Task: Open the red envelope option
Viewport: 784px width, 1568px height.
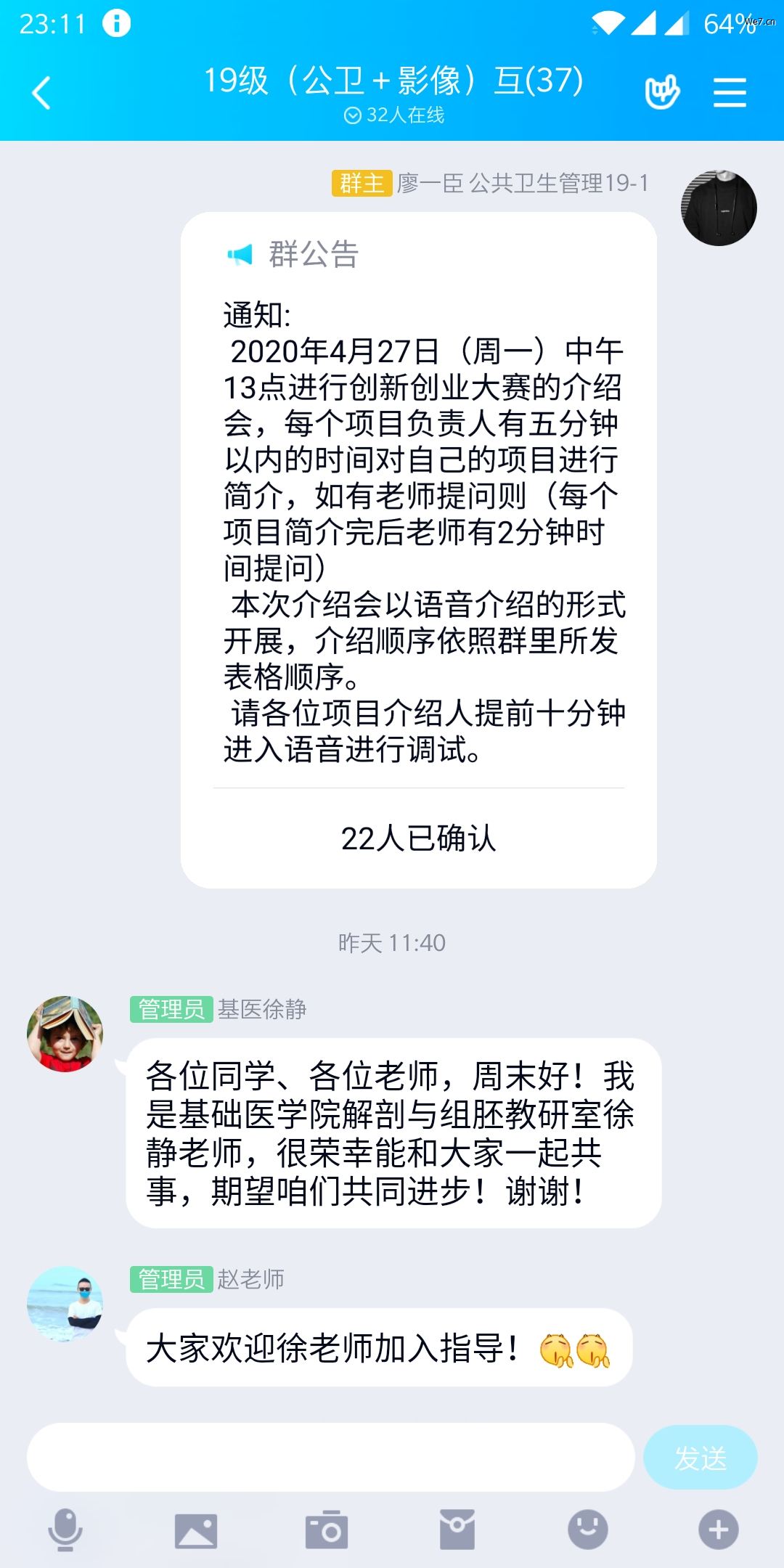Action: coord(457,1530)
